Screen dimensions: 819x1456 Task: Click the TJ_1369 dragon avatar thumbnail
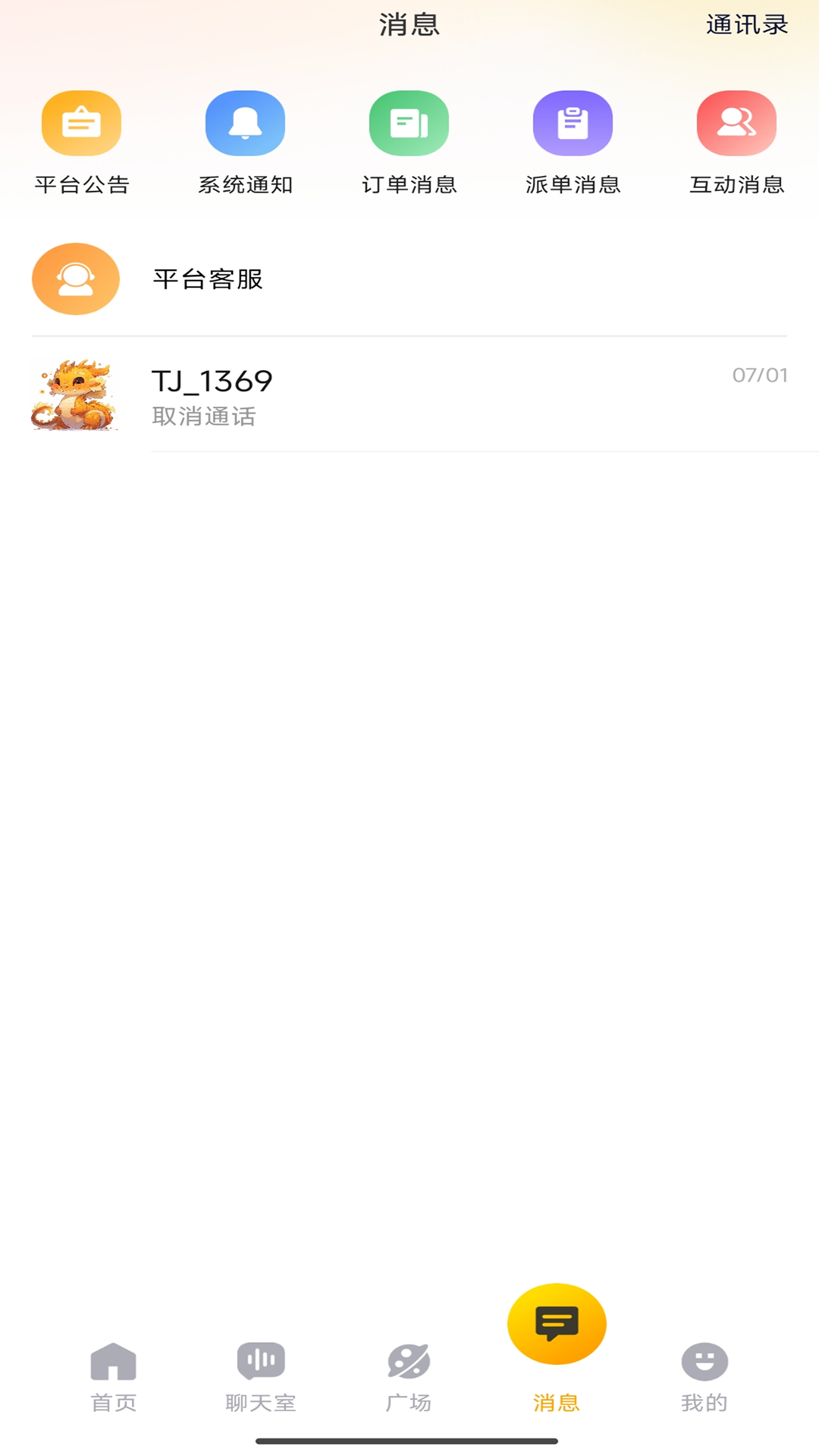click(75, 394)
